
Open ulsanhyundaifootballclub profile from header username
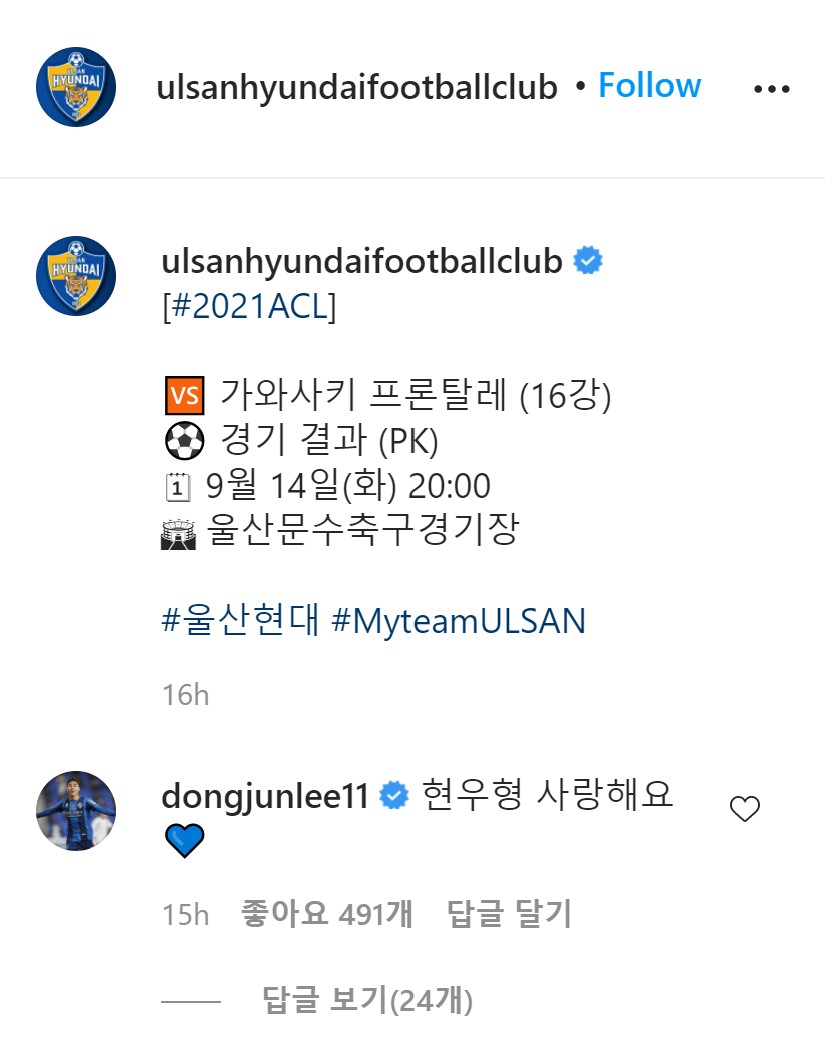(357, 87)
